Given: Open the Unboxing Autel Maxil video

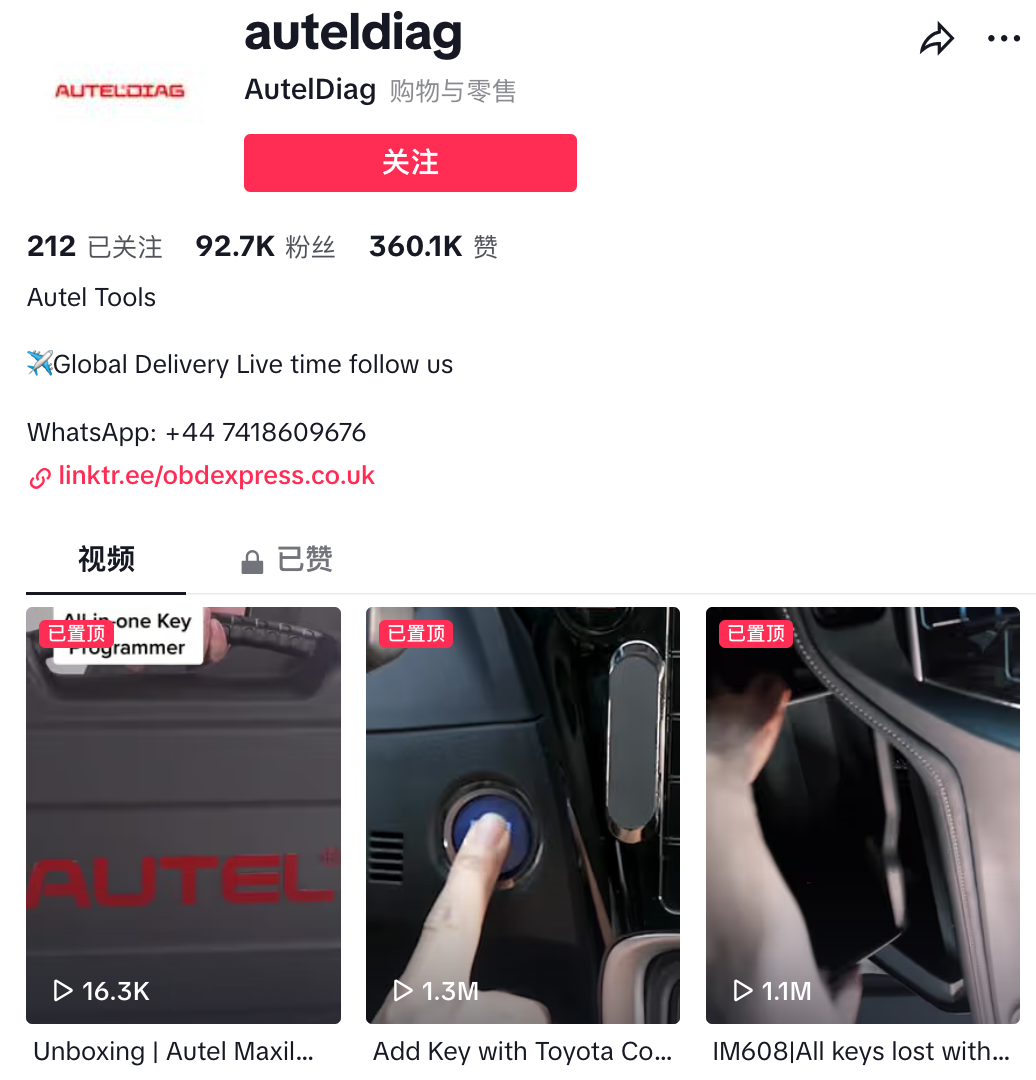Looking at the screenshot, I should pos(183,815).
